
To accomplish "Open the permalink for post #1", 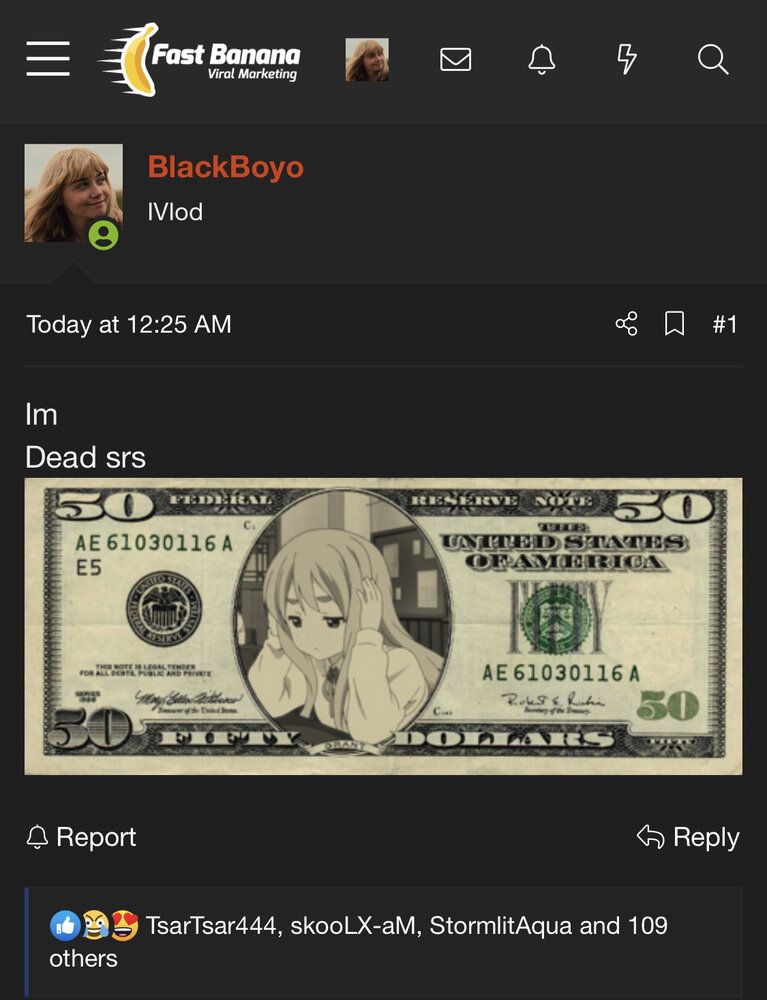I will point(725,324).
